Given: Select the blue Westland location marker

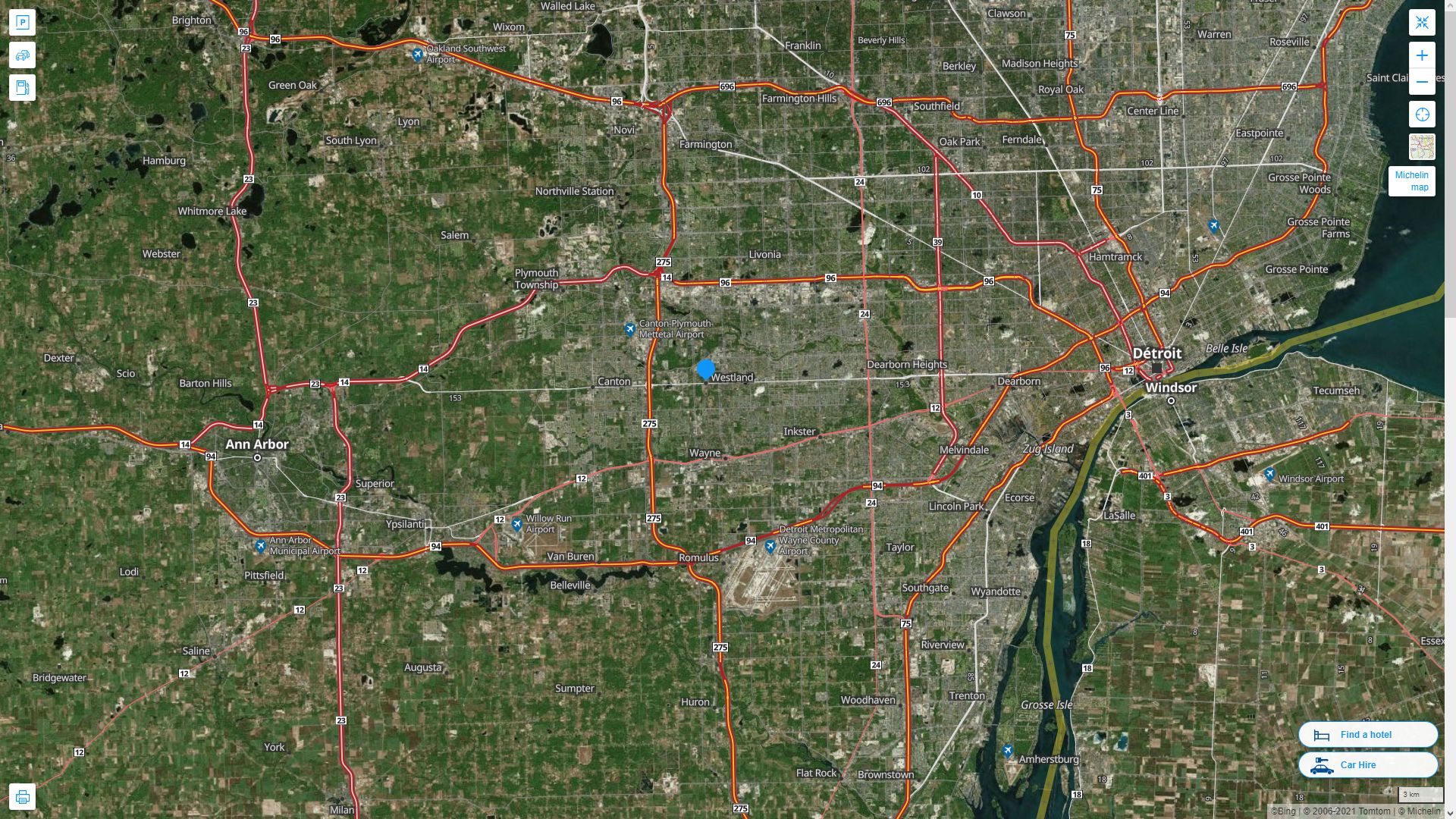Looking at the screenshot, I should pos(705,369).
